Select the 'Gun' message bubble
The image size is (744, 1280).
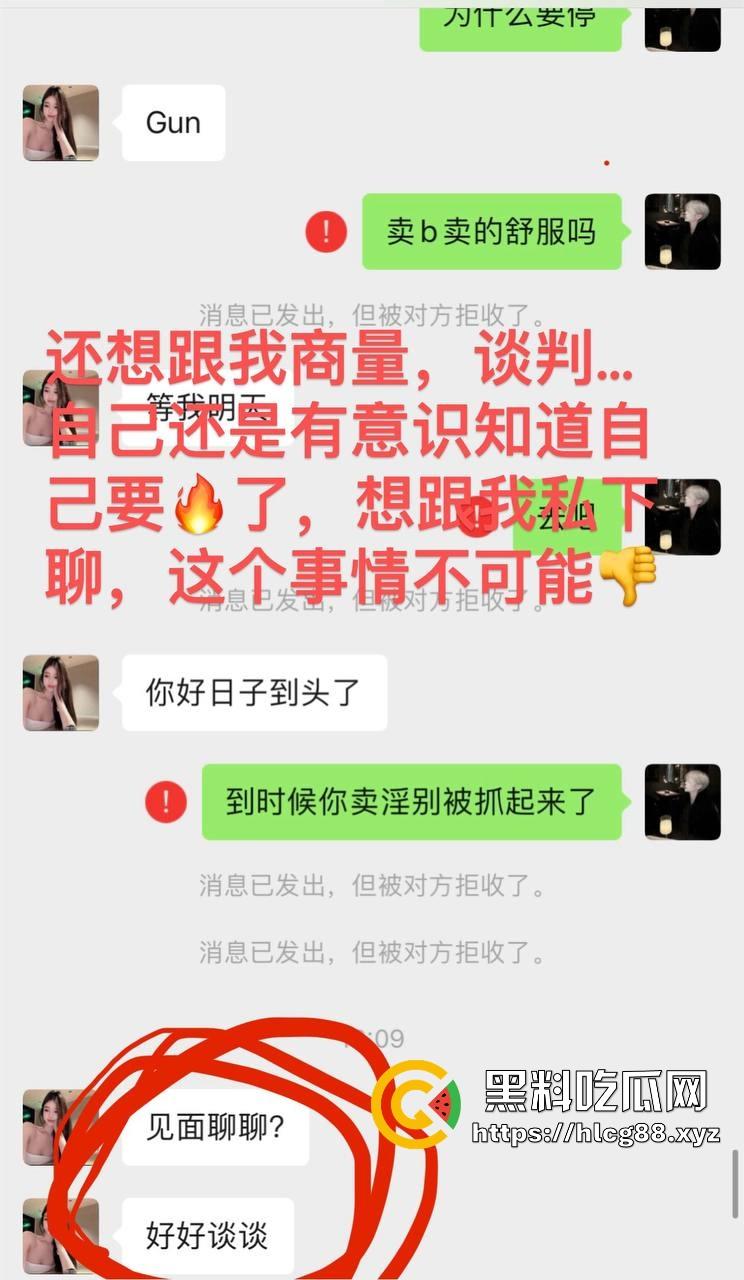172,122
